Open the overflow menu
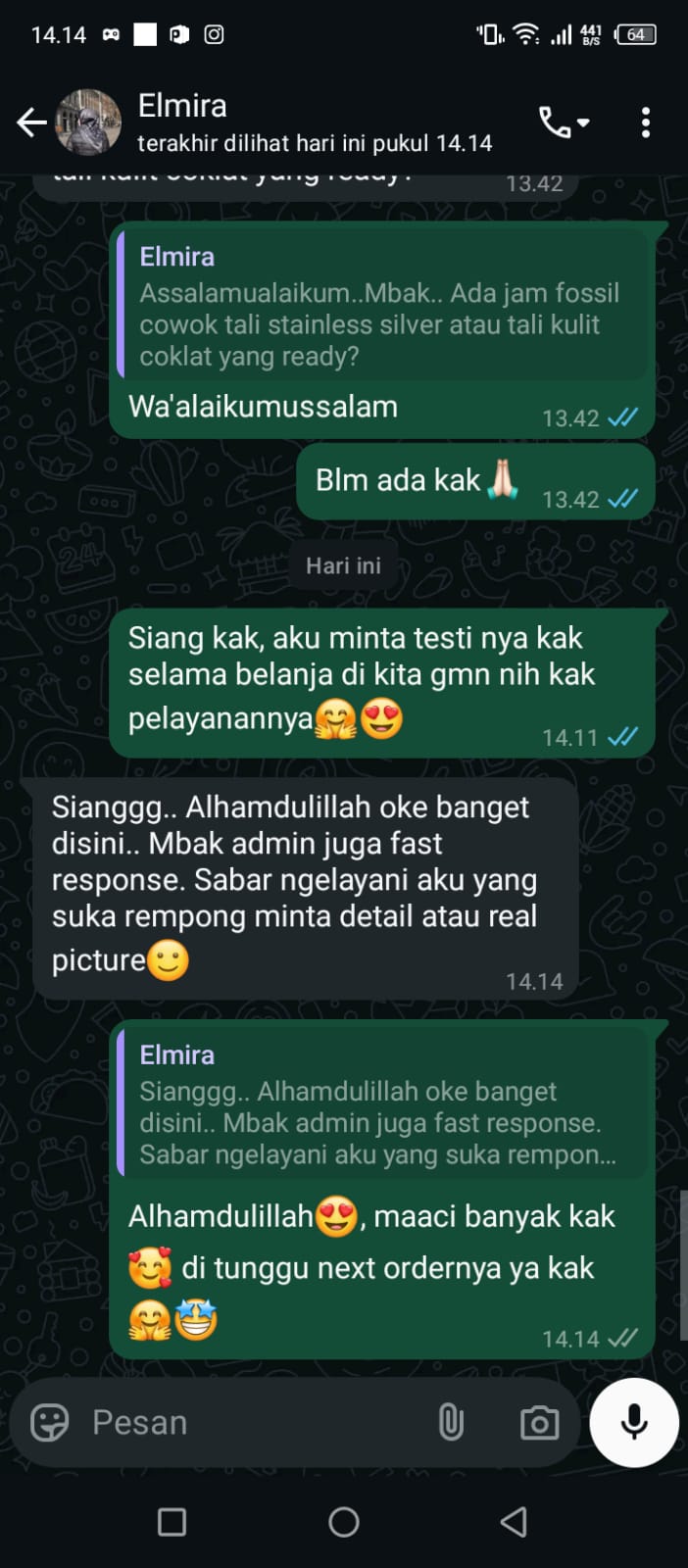The height and width of the screenshot is (1568, 688). coord(645,122)
